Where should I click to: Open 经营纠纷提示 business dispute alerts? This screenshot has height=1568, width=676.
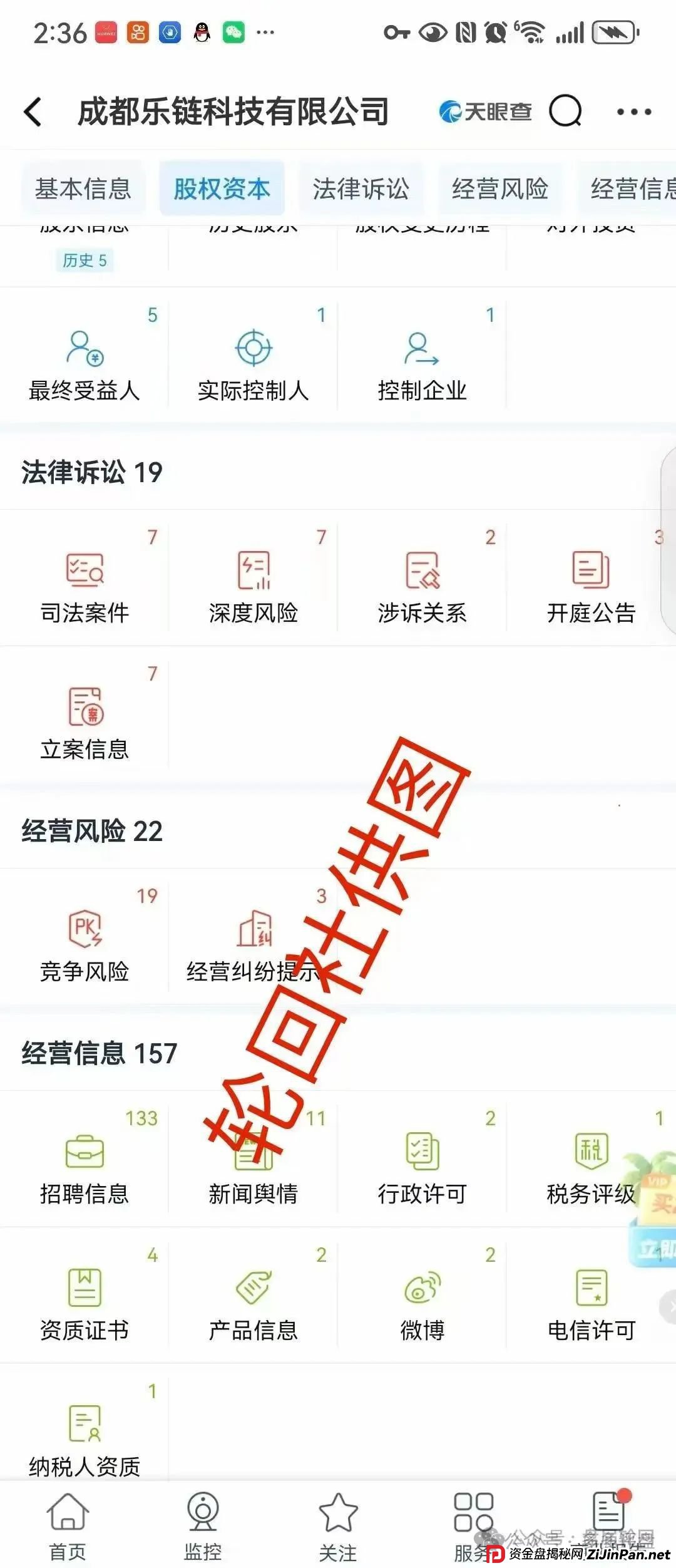(x=253, y=939)
